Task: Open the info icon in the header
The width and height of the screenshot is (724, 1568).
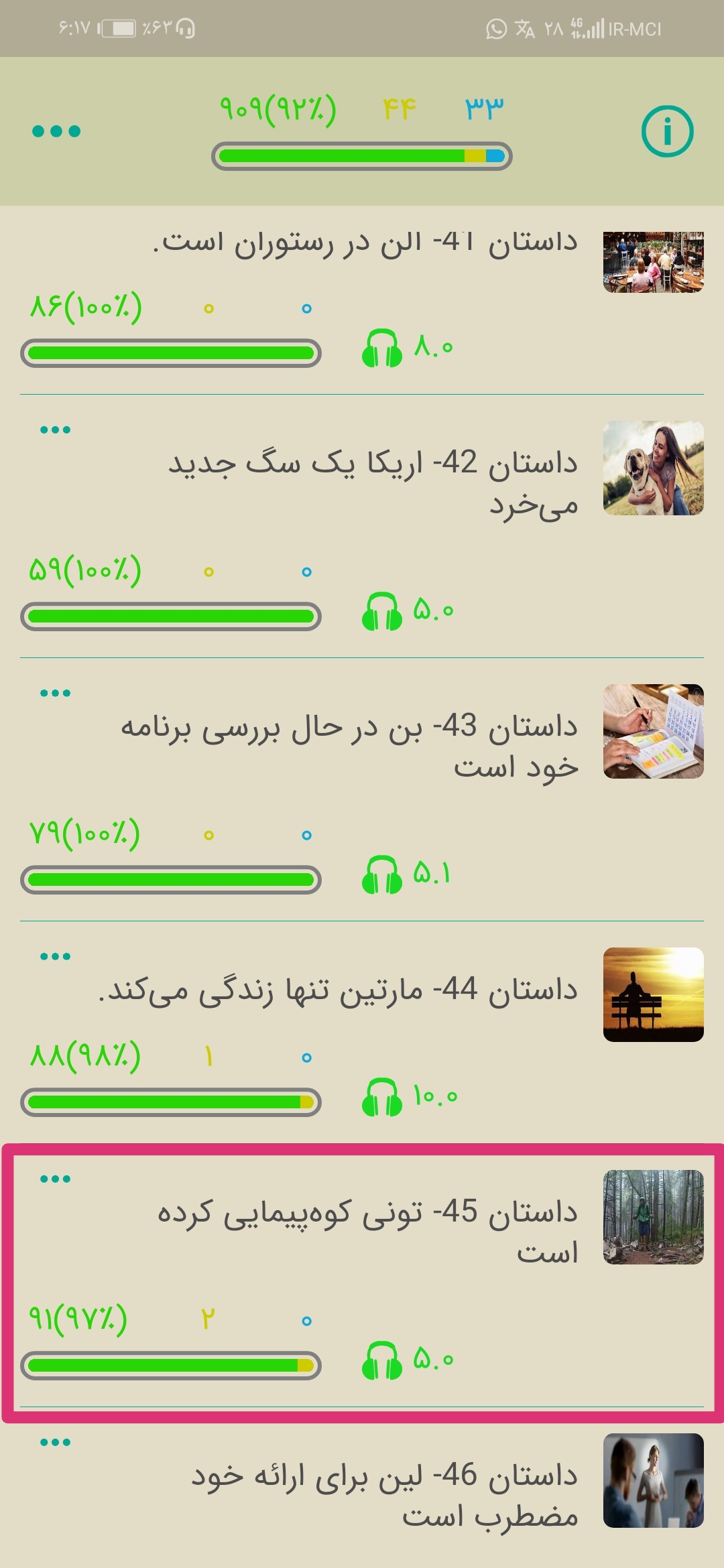Action: [667, 131]
